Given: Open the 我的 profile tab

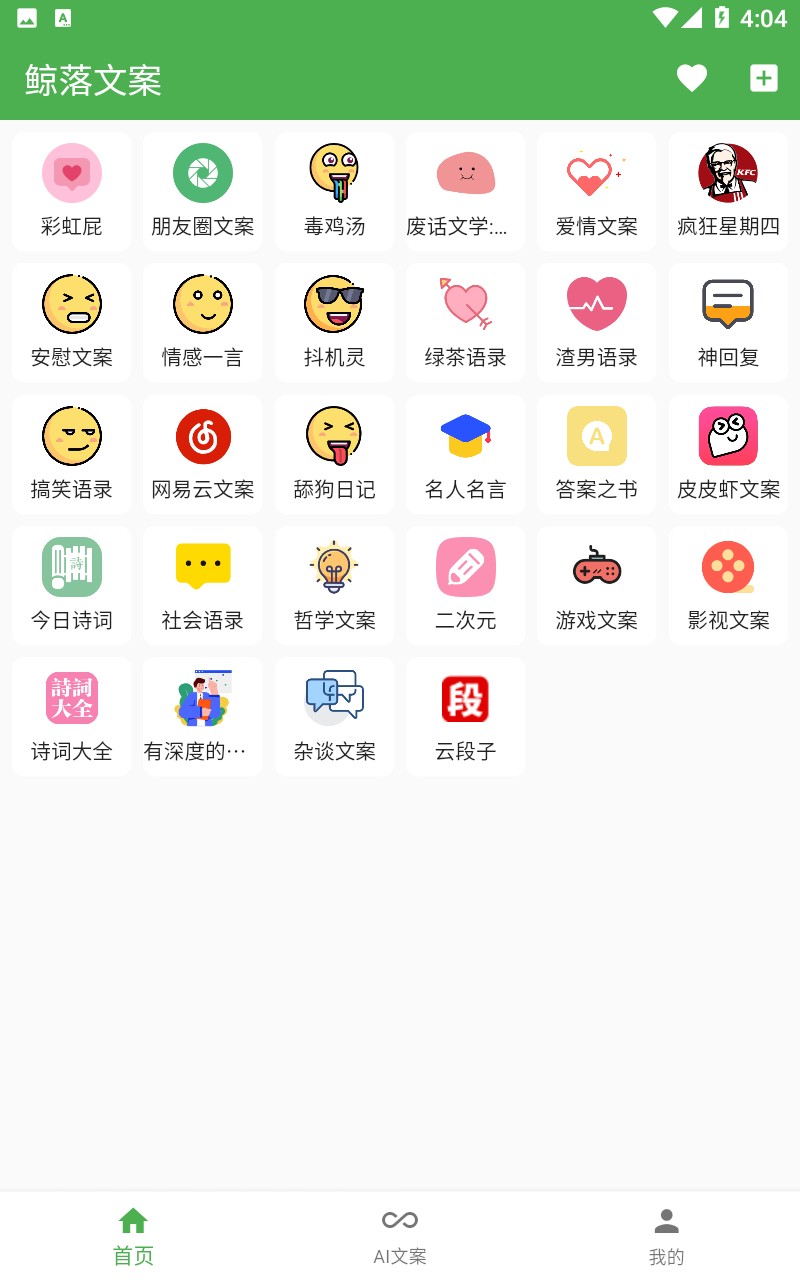Looking at the screenshot, I should tap(666, 1231).
